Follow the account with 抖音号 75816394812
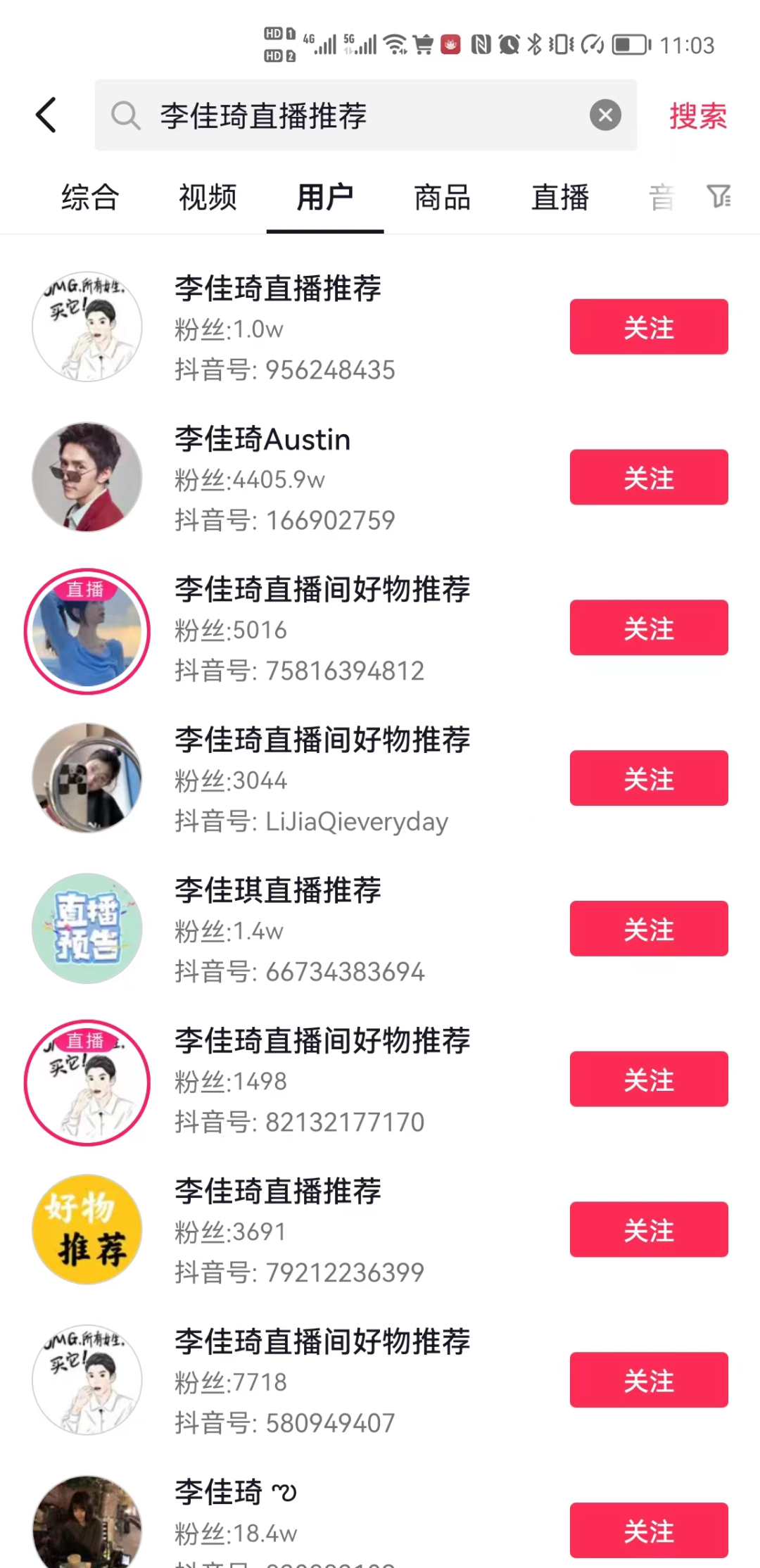The height and width of the screenshot is (1568, 760). pyautogui.click(x=648, y=628)
